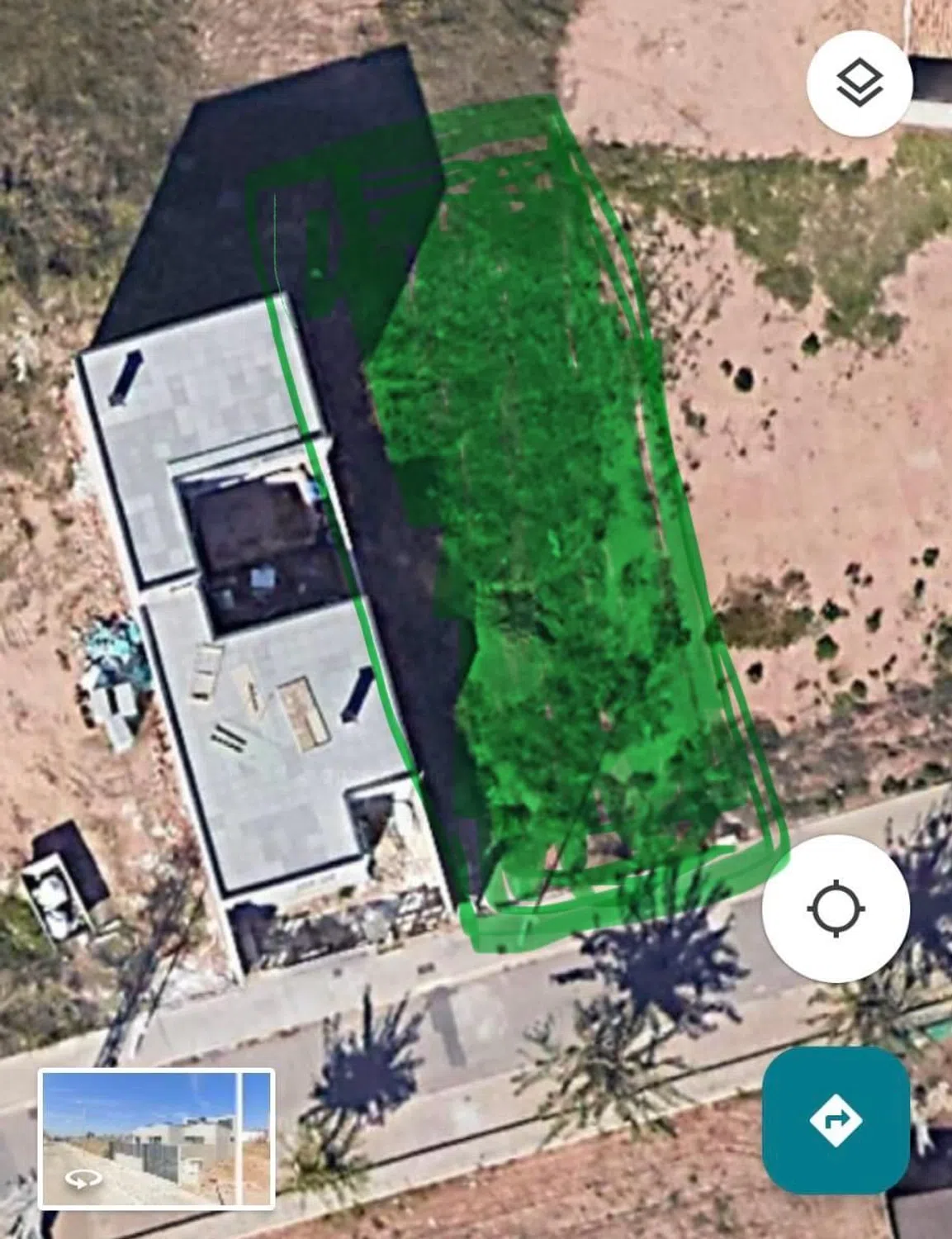Open the Street View preview thumbnail
952x1239 pixels.
pos(156,1139)
